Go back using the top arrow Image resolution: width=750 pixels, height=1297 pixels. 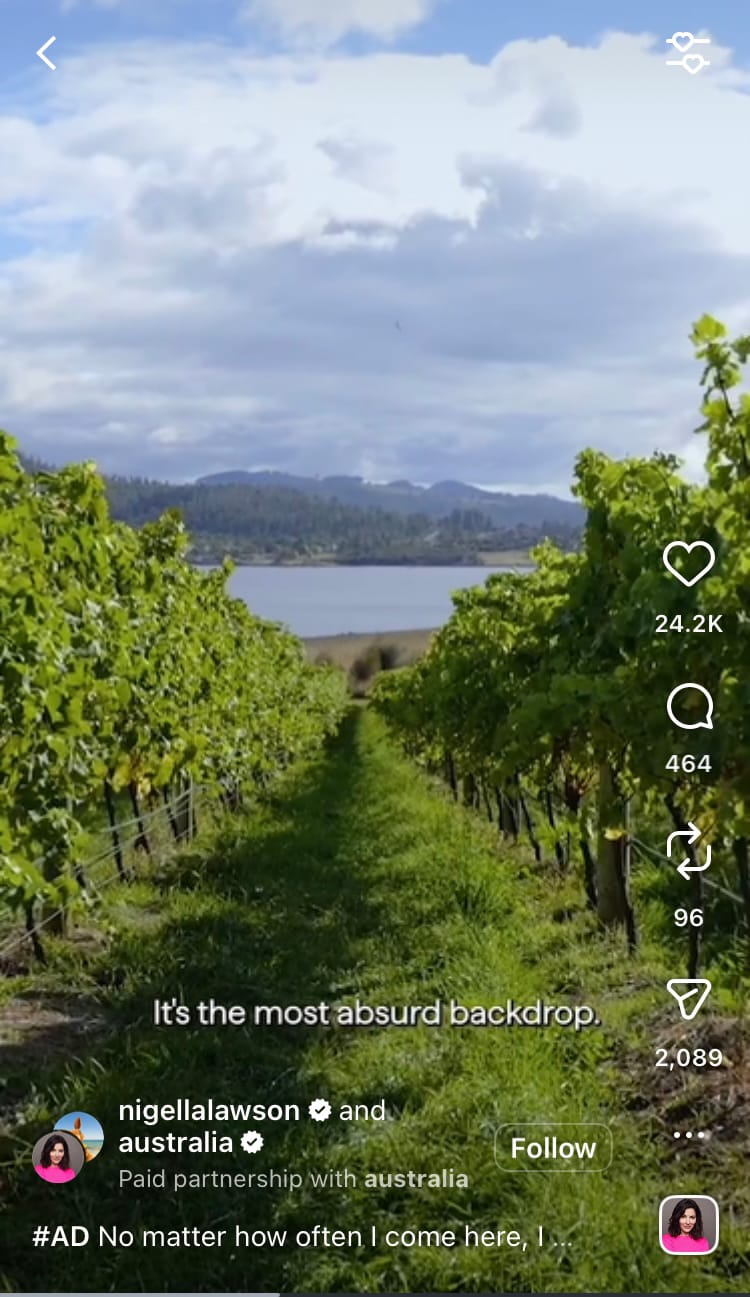click(46, 53)
